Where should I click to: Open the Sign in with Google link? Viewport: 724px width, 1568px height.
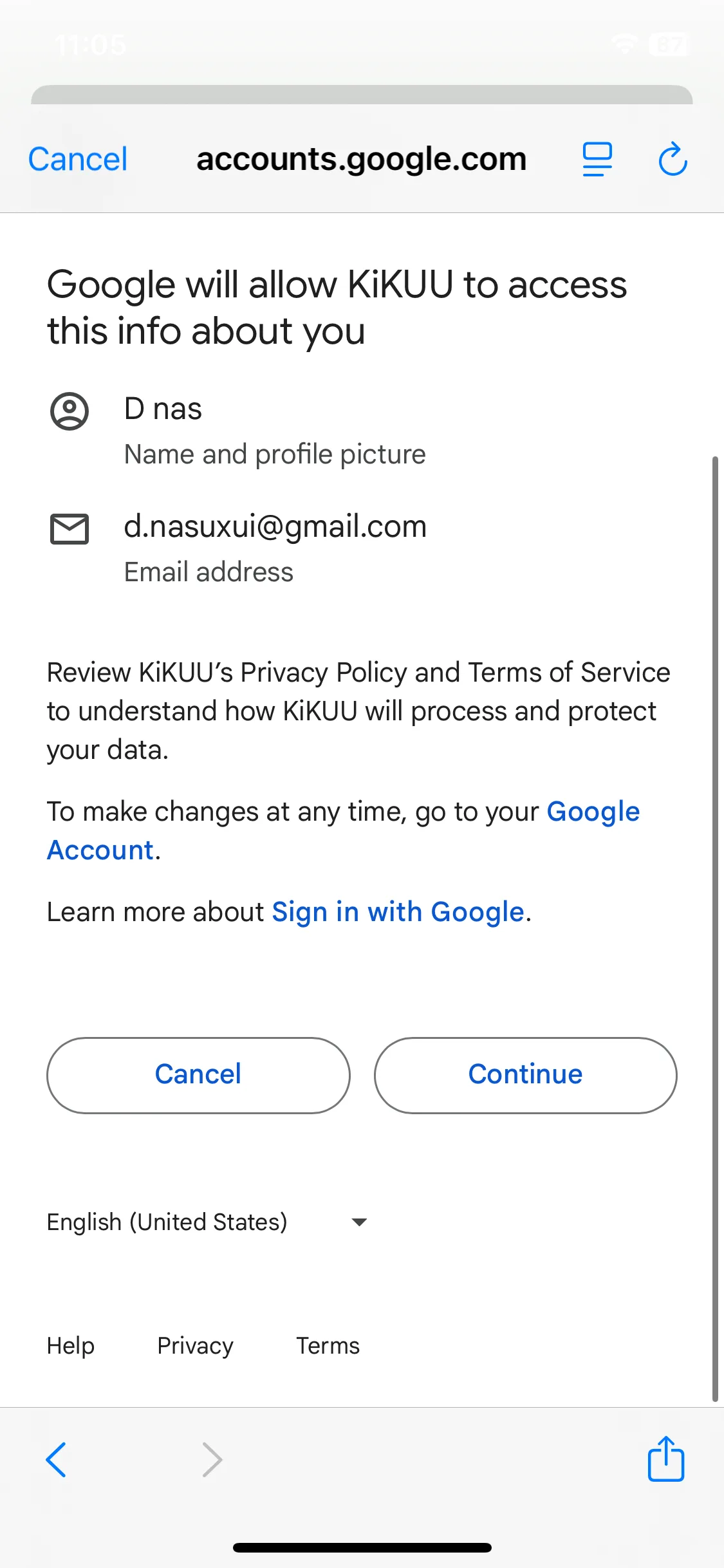pyautogui.click(x=398, y=912)
